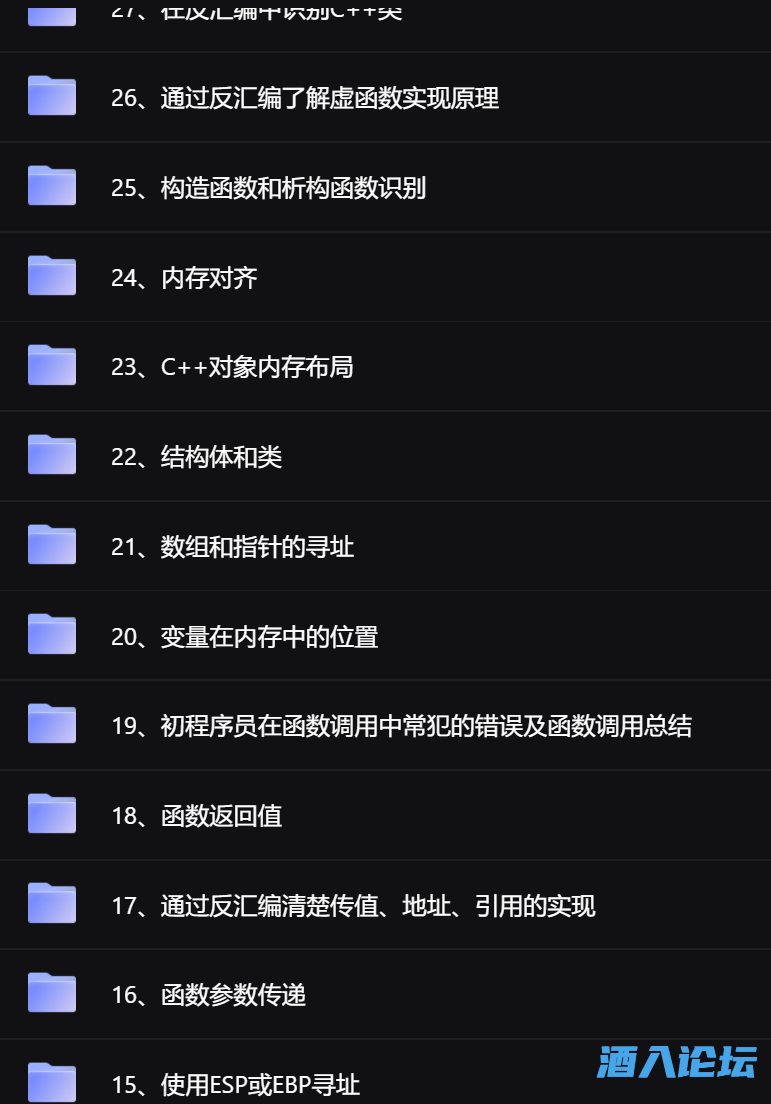
Task: Click the folder icon for "20、变量在内存中的位置"
Action: [x=53, y=634]
